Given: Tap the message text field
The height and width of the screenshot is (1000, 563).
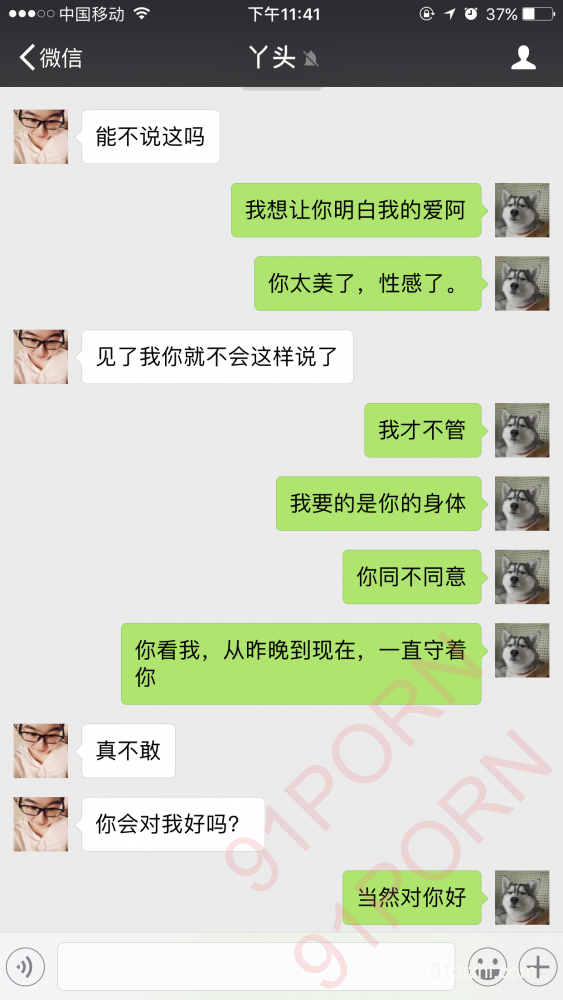Looking at the screenshot, I should point(256,967).
